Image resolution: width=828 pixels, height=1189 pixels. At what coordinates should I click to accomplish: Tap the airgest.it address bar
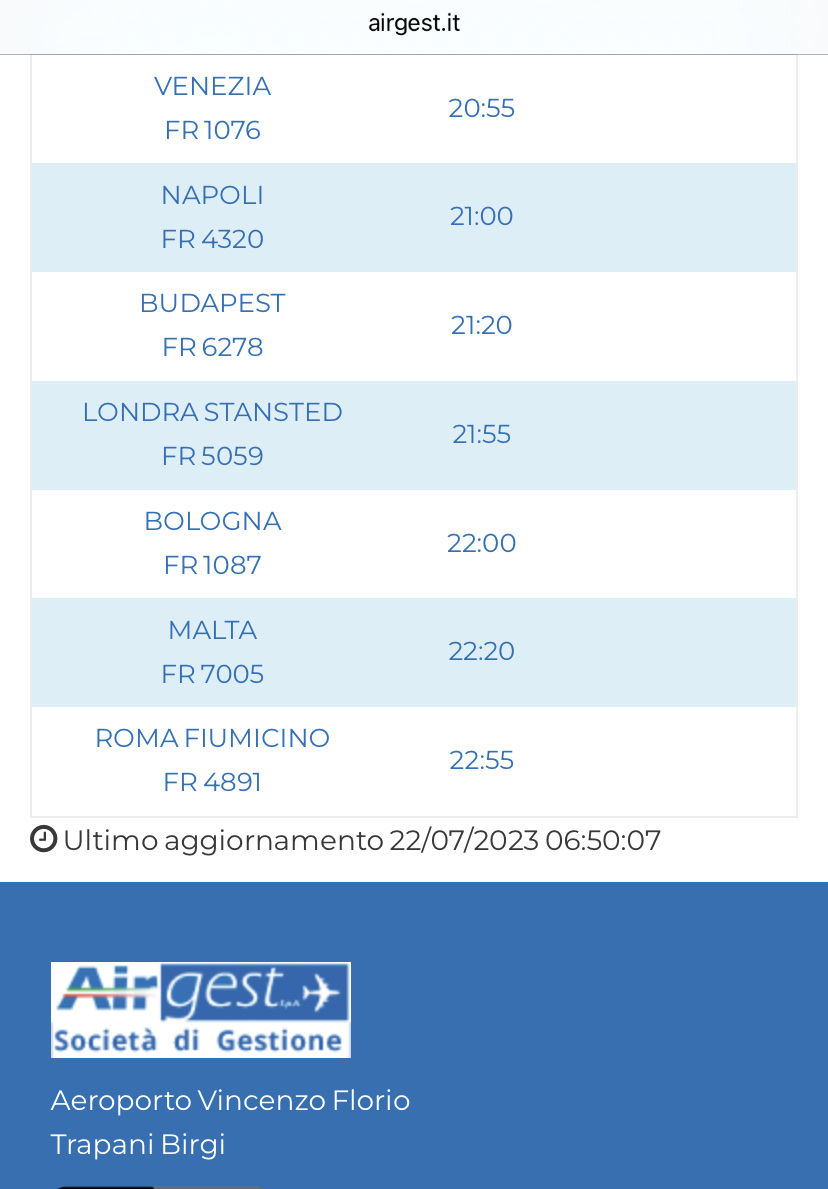(x=414, y=24)
